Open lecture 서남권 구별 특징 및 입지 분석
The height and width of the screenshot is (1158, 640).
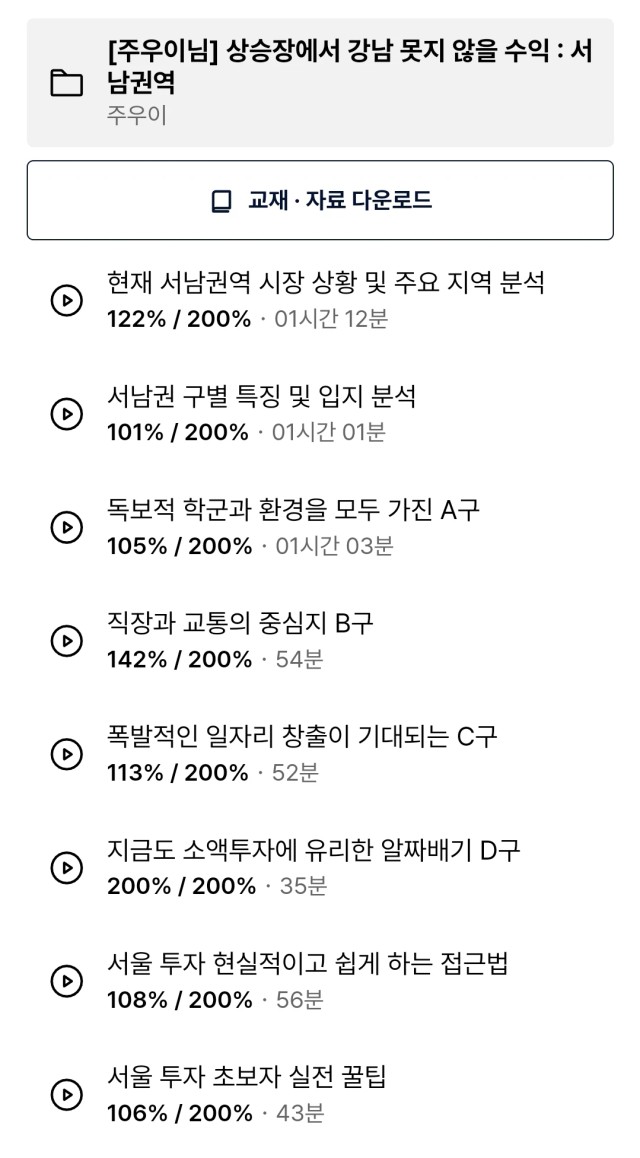tap(320, 414)
